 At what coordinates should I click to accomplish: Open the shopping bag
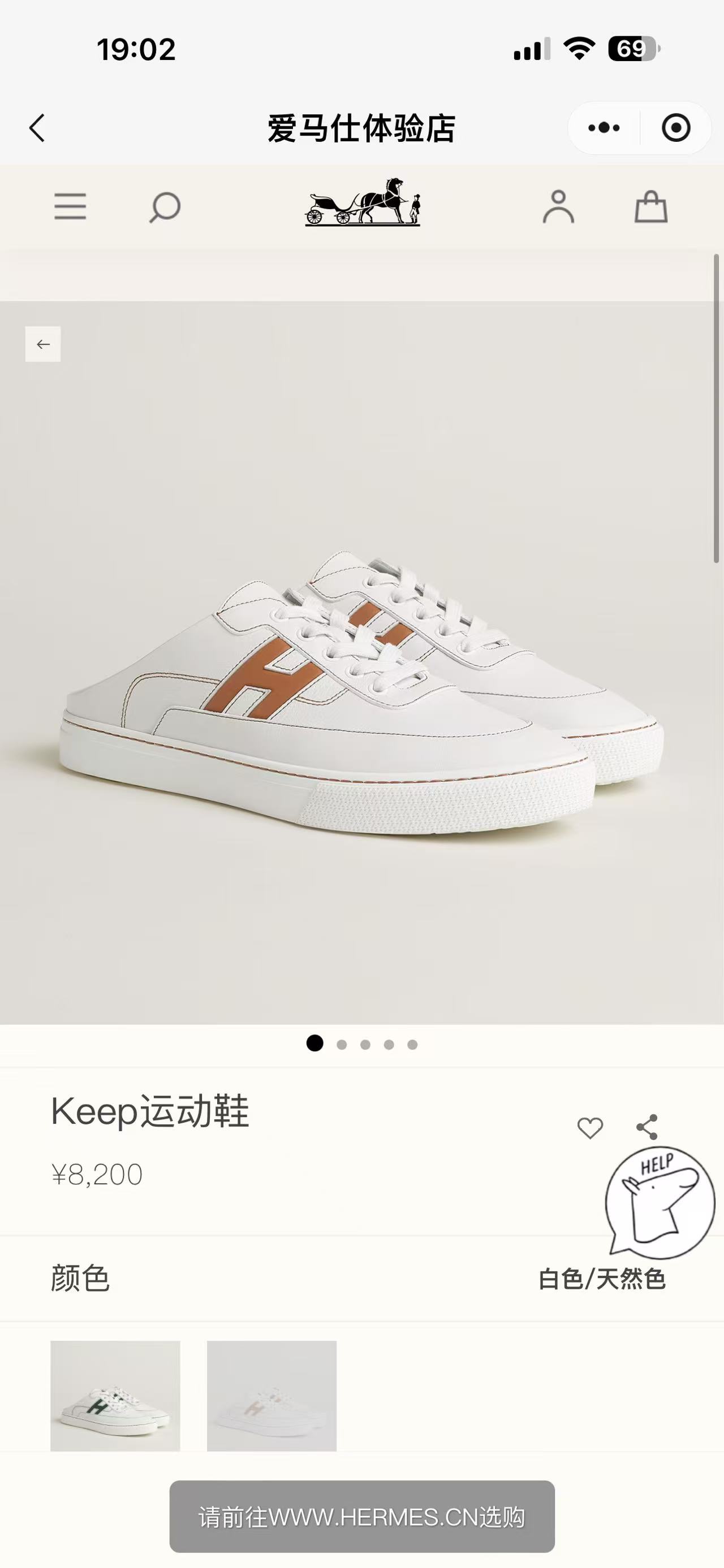coord(652,207)
